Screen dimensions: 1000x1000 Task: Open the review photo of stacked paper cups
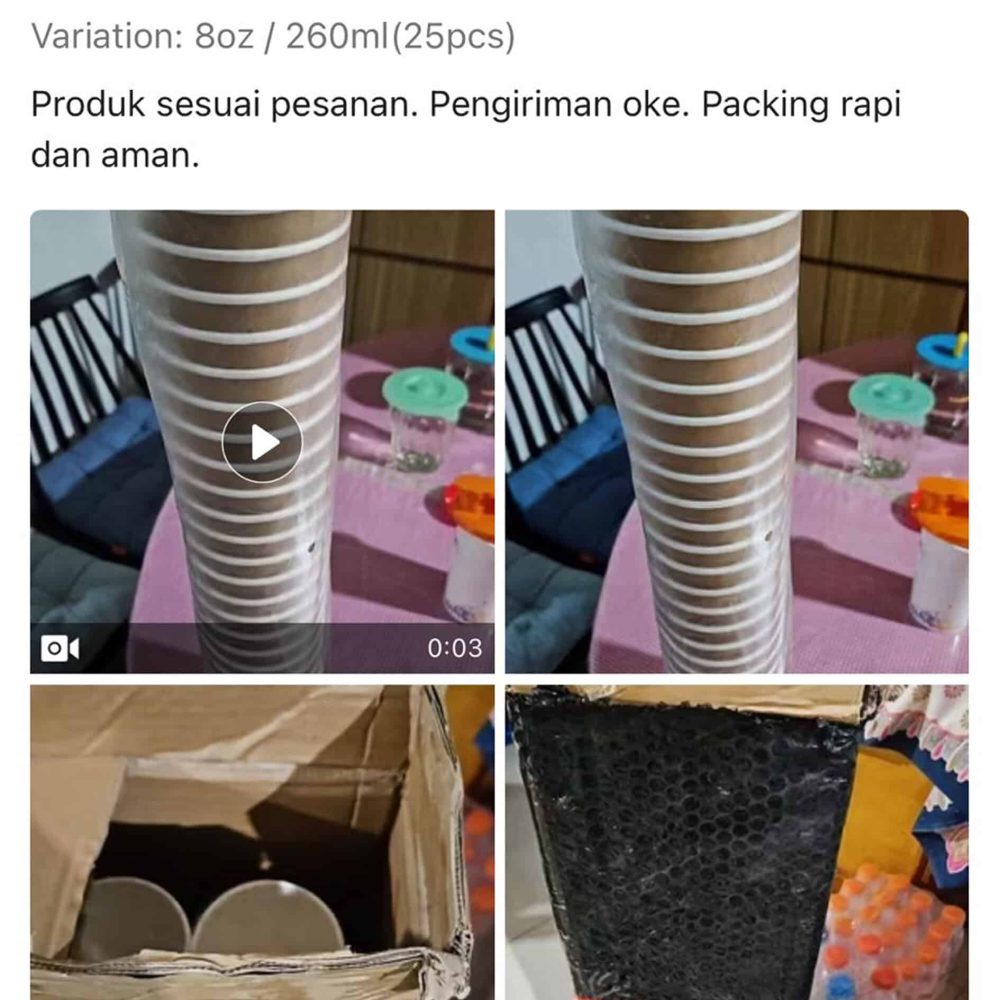click(x=736, y=442)
